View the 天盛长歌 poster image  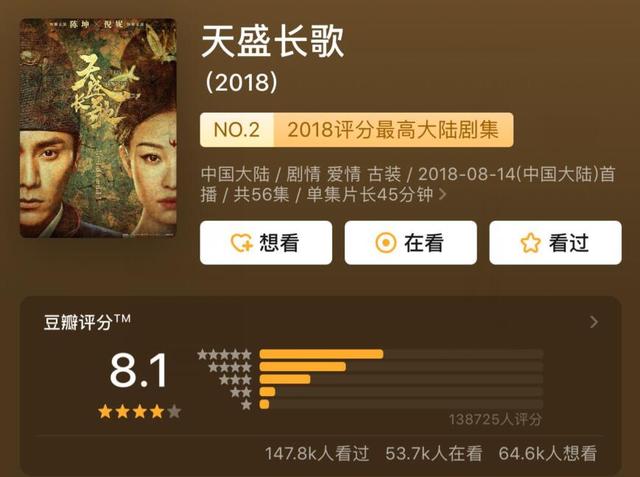[97, 127]
